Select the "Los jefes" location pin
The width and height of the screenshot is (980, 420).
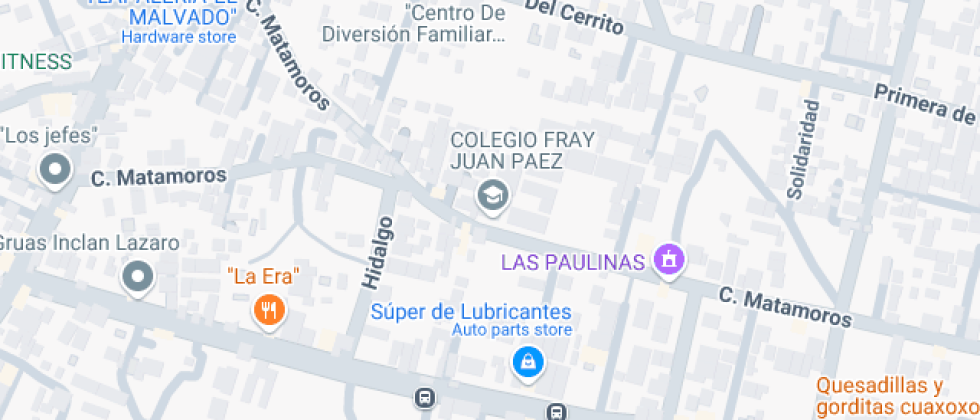[x=54, y=169]
